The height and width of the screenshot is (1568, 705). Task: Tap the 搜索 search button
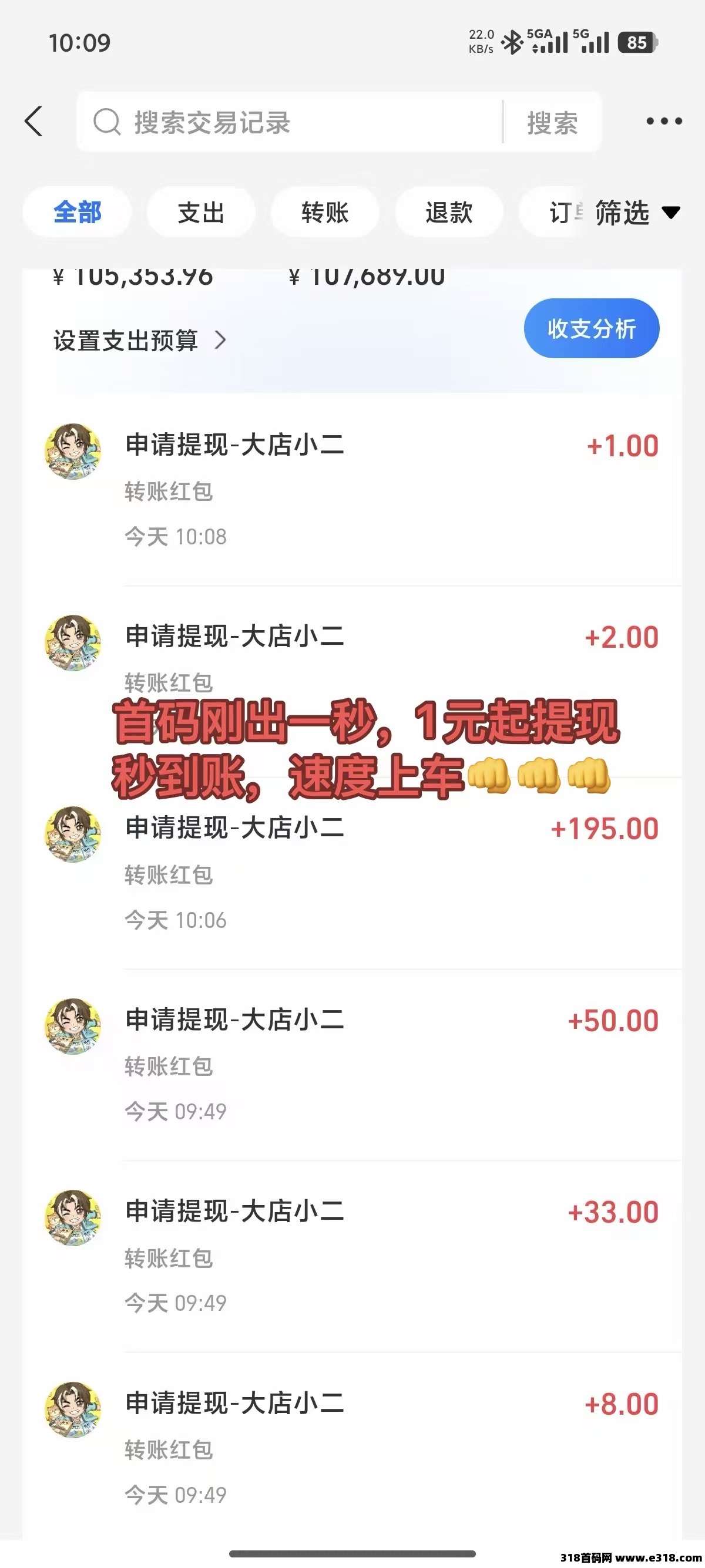pyautogui.click(x=551, y=121)
